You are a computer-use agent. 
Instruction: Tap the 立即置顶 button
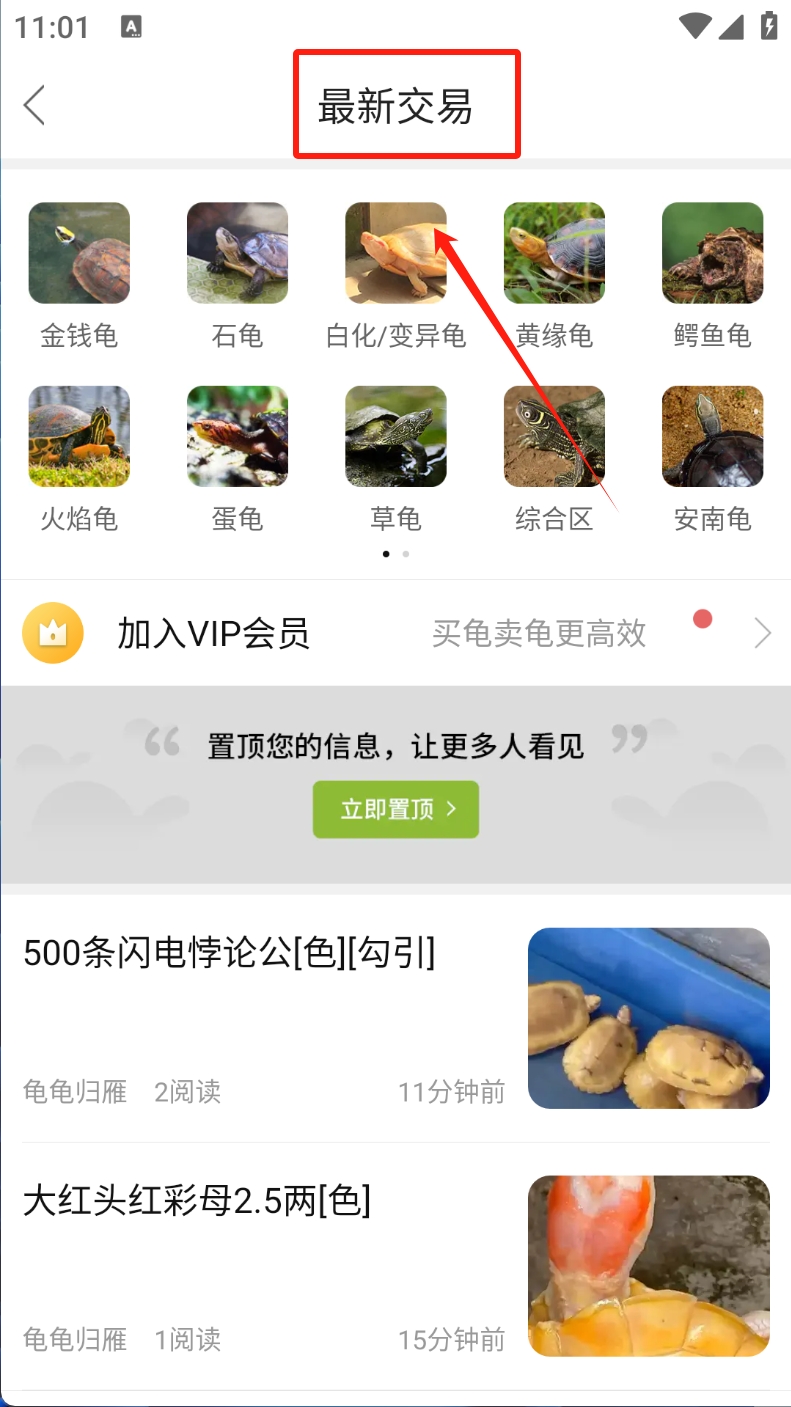(396, 809)
